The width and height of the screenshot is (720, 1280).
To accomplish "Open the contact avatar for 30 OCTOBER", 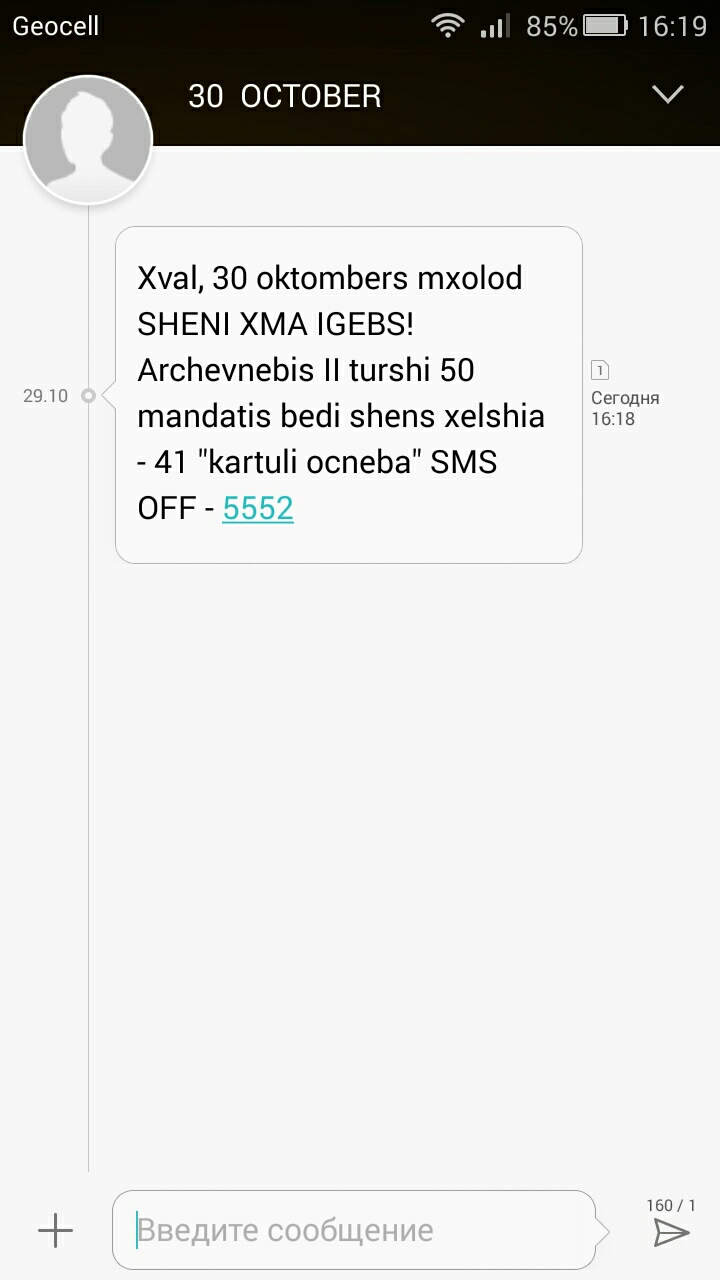I will pyautogui.click(x=88, y=139).
